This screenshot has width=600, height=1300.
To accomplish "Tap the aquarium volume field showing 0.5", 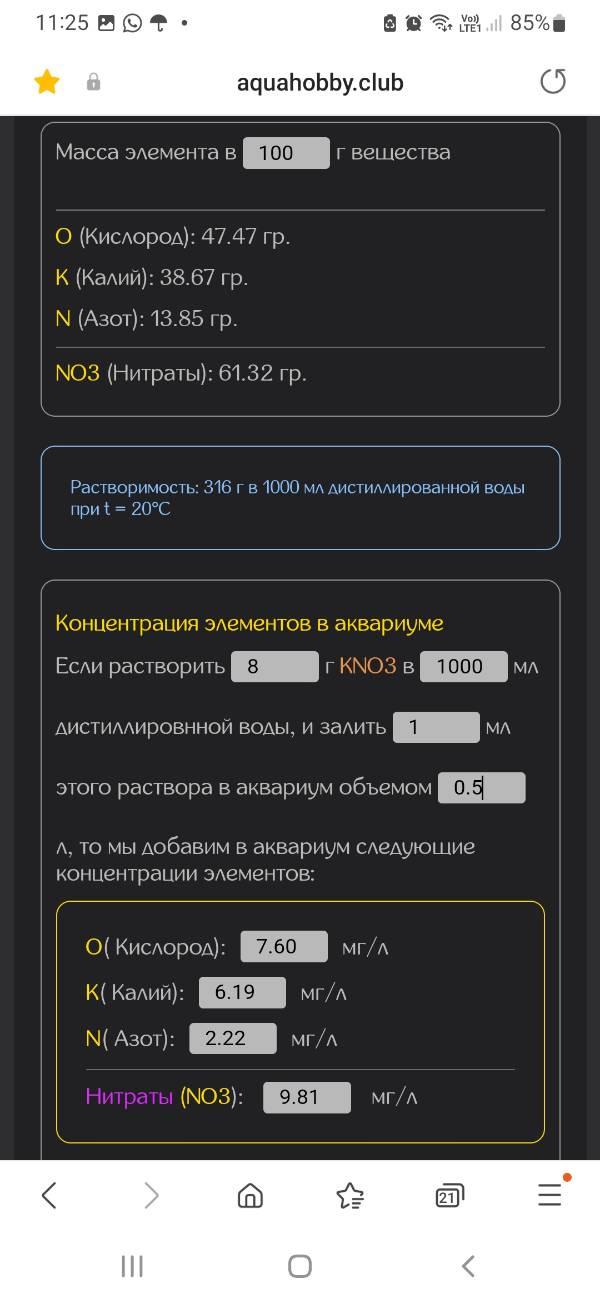I will pos(481,788).
